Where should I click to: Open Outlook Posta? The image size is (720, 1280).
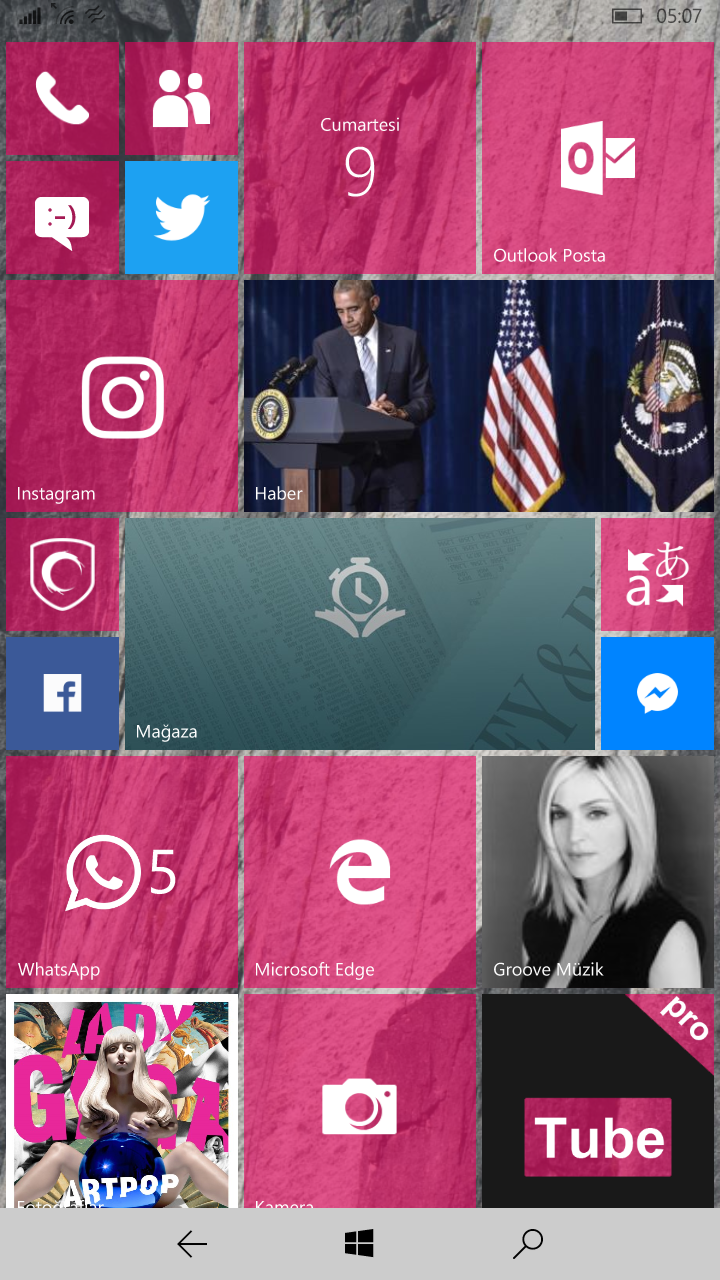coord(598,158)
